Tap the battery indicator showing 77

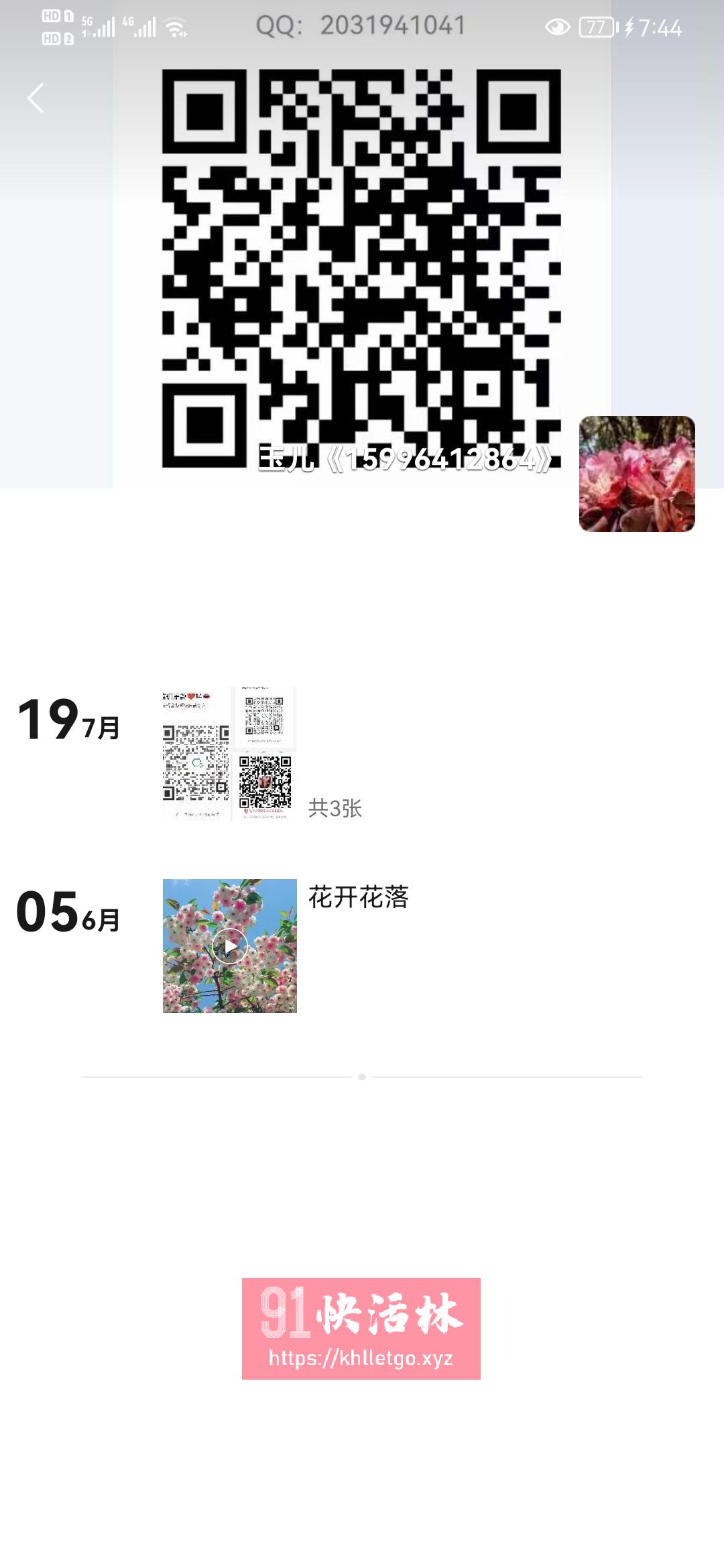[595, 25]
